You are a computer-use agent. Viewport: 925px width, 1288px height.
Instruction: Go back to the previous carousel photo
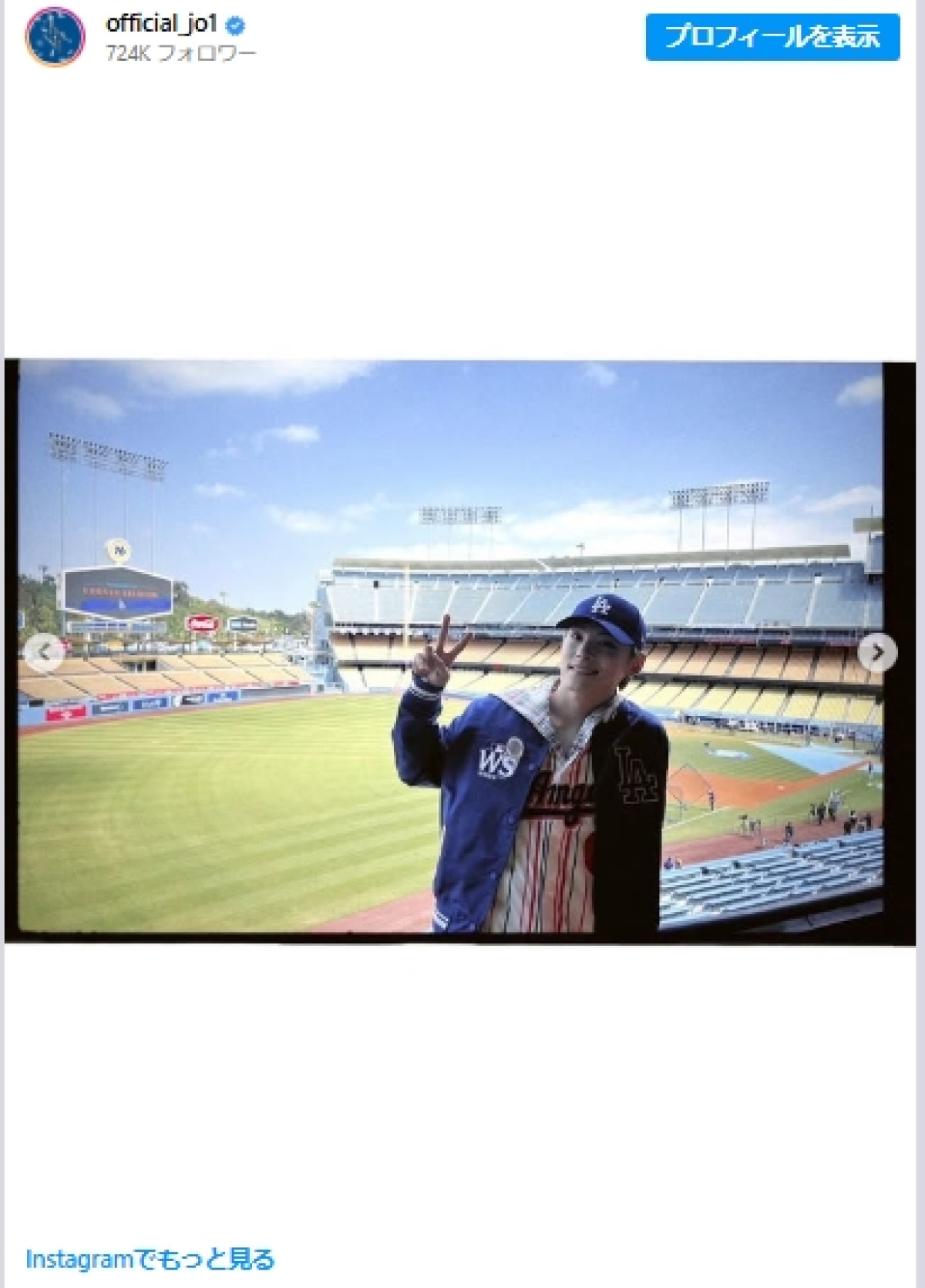point(44,653)
